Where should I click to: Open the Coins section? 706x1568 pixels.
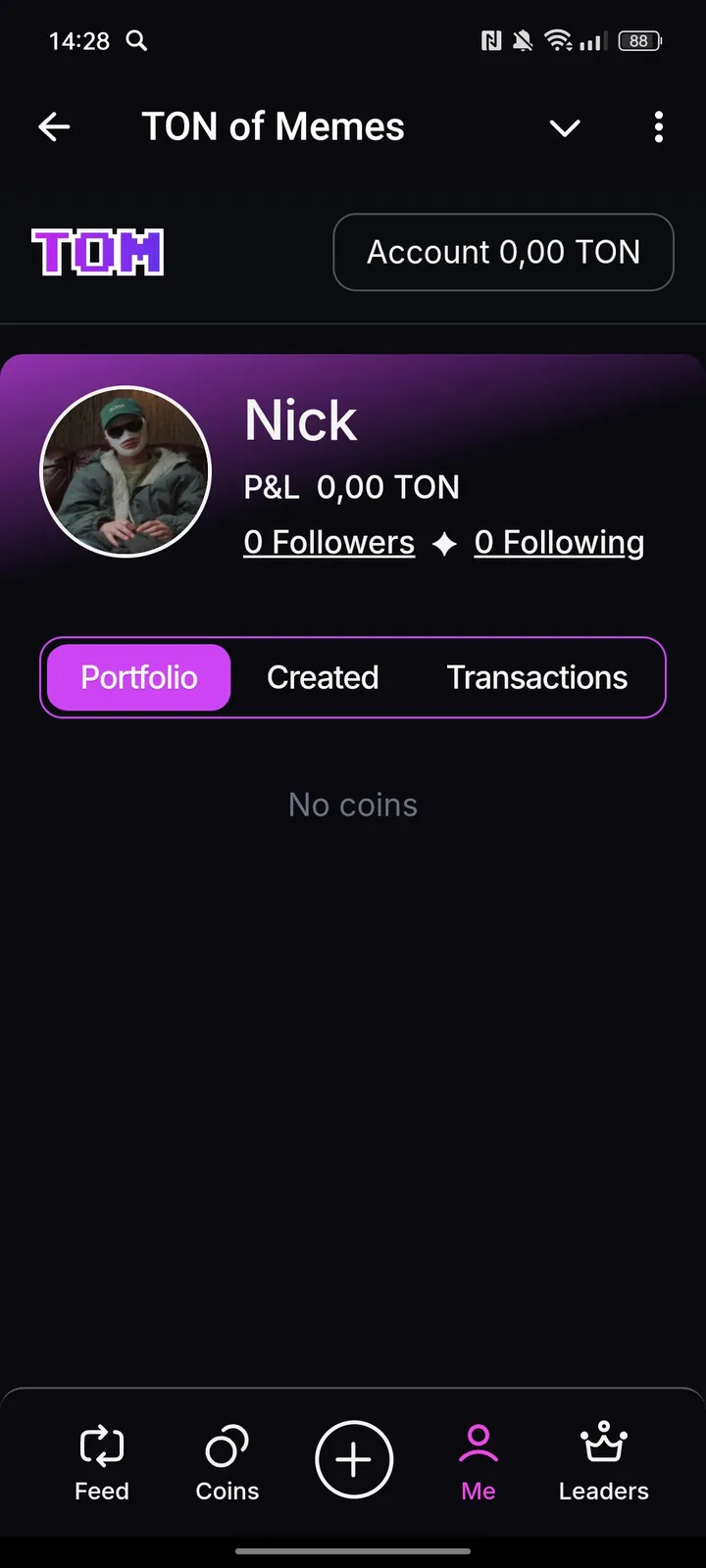click(227, 1462)
